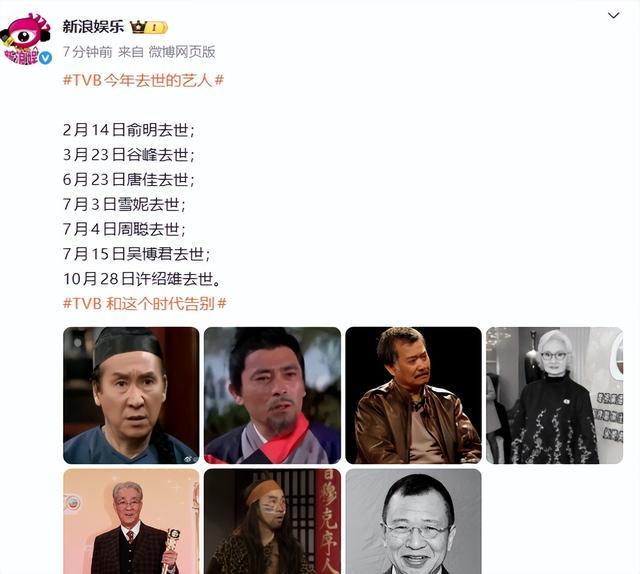The height and width of the screenshot is (574, 640).
Task: View second photo of man with goatee
Action: tap(272, 395)
